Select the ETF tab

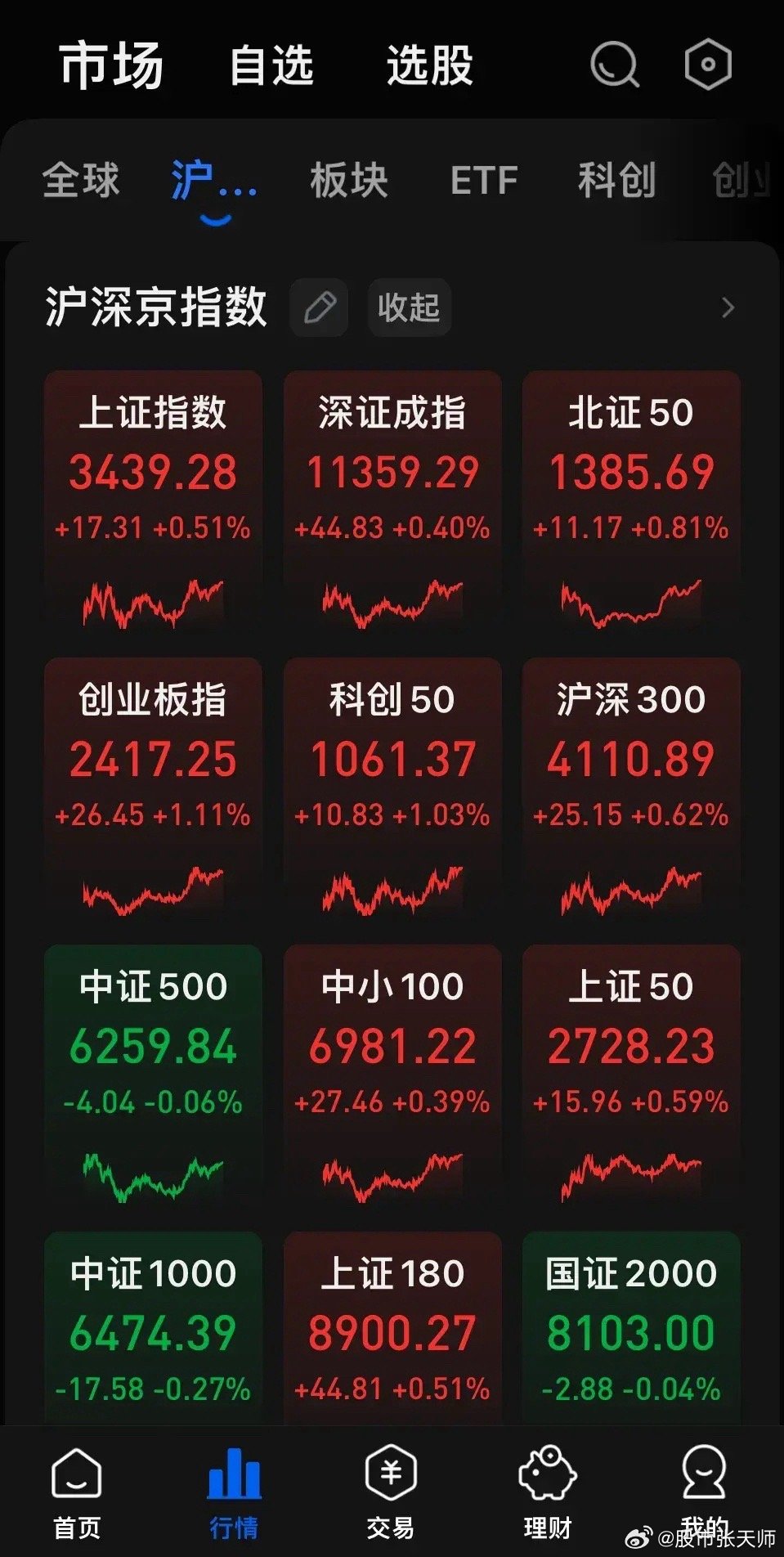click(484, 180)
